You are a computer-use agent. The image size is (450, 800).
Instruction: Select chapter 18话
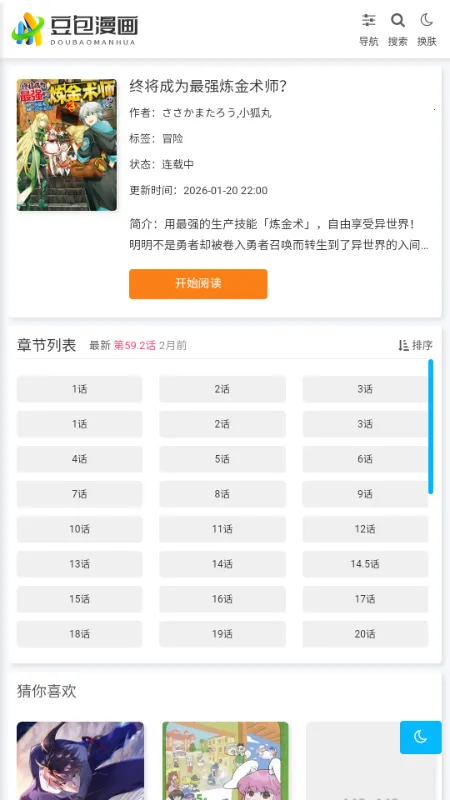[80, 634]
